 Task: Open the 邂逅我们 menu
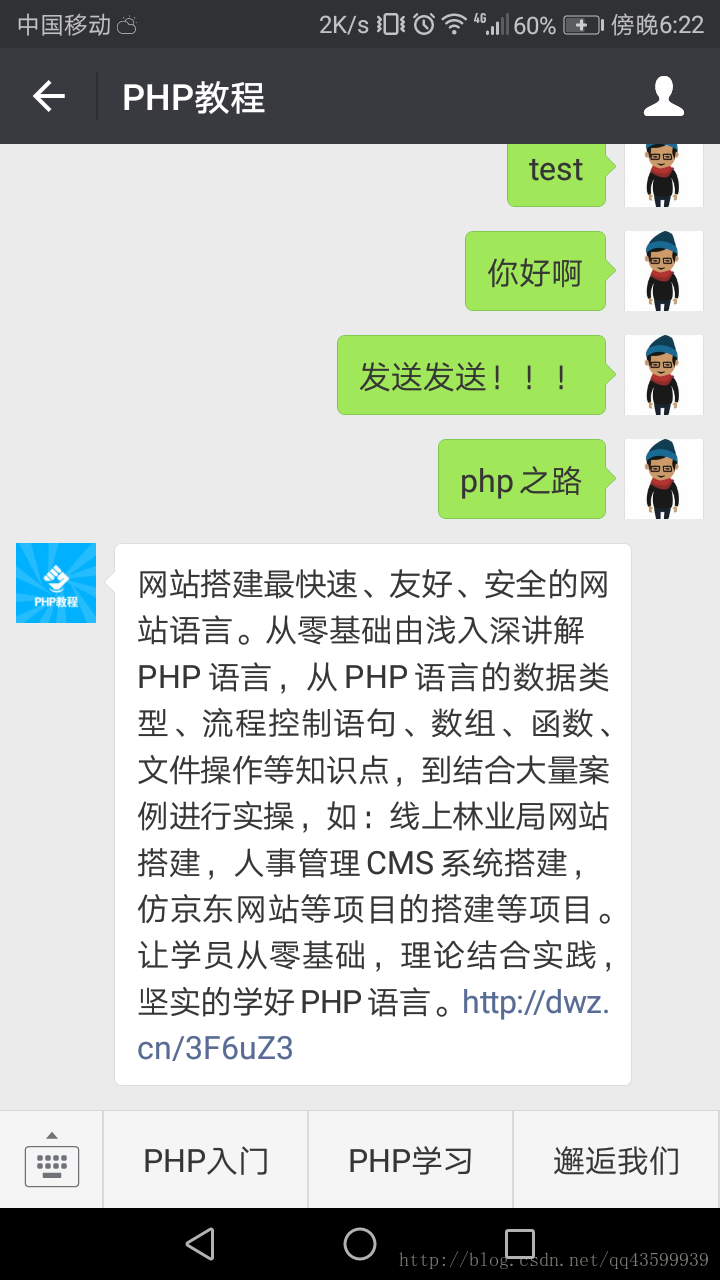pyautogui.click(x=616, y=1161)
